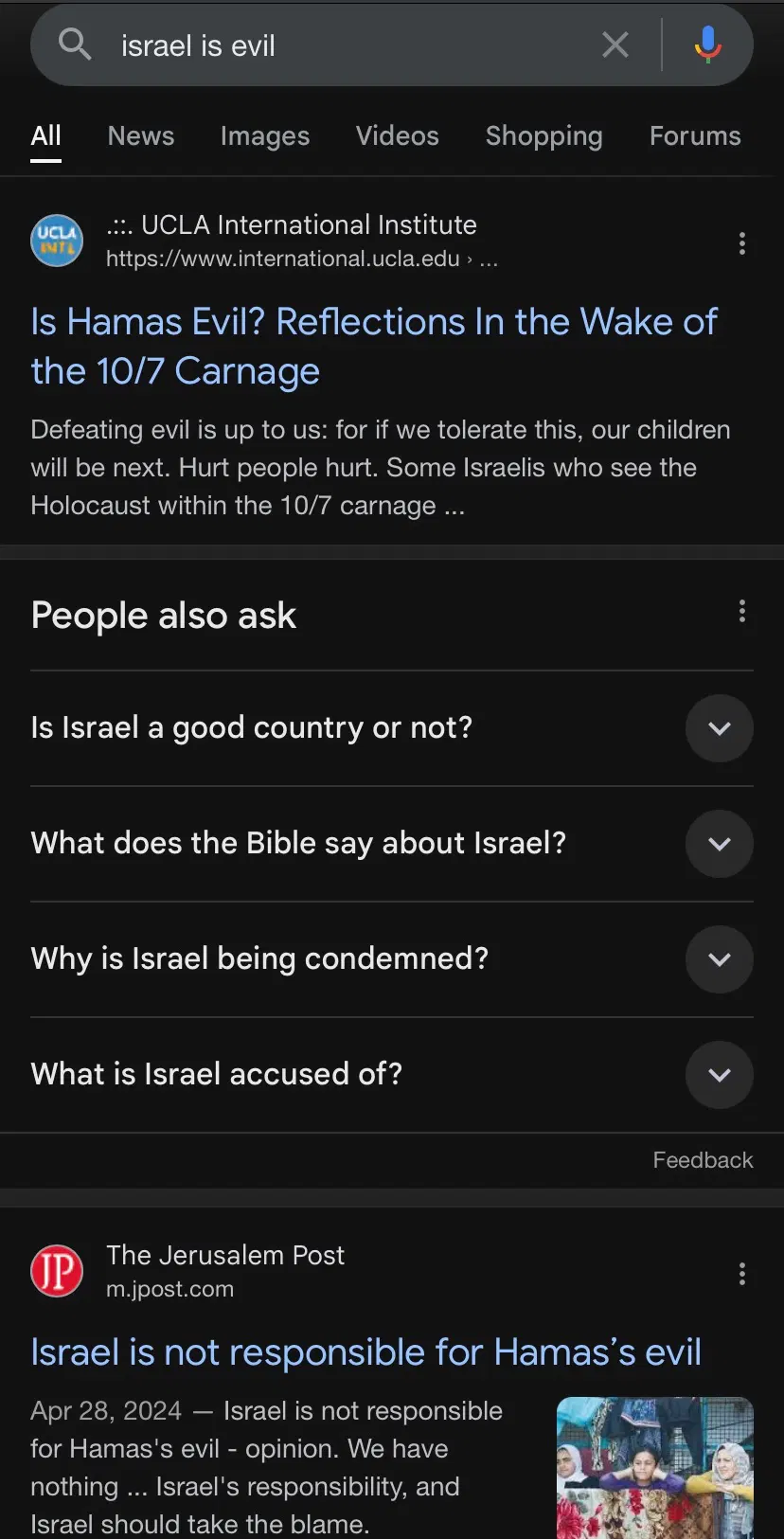This screenshot has width=784, height=1539.
Task: Open the Jerusalem Post article headline
Action: [365, 1352]
